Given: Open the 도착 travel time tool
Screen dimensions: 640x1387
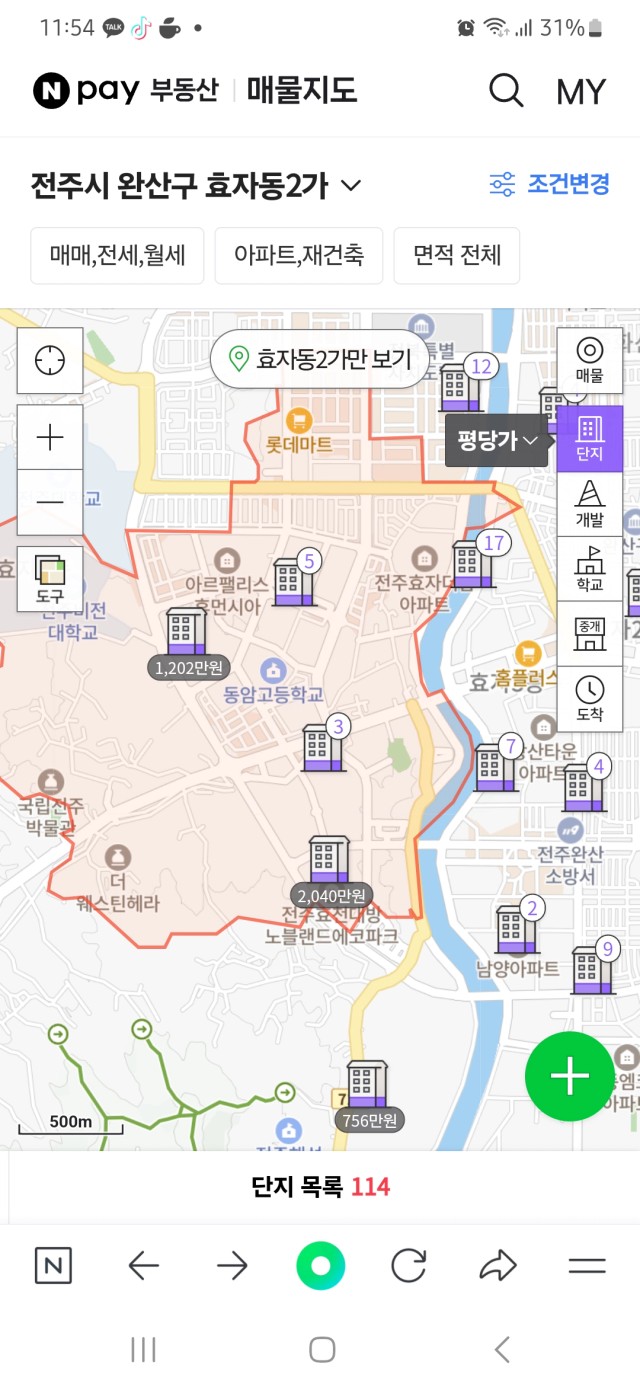Looking at the screenshot, I should (589, 698).
